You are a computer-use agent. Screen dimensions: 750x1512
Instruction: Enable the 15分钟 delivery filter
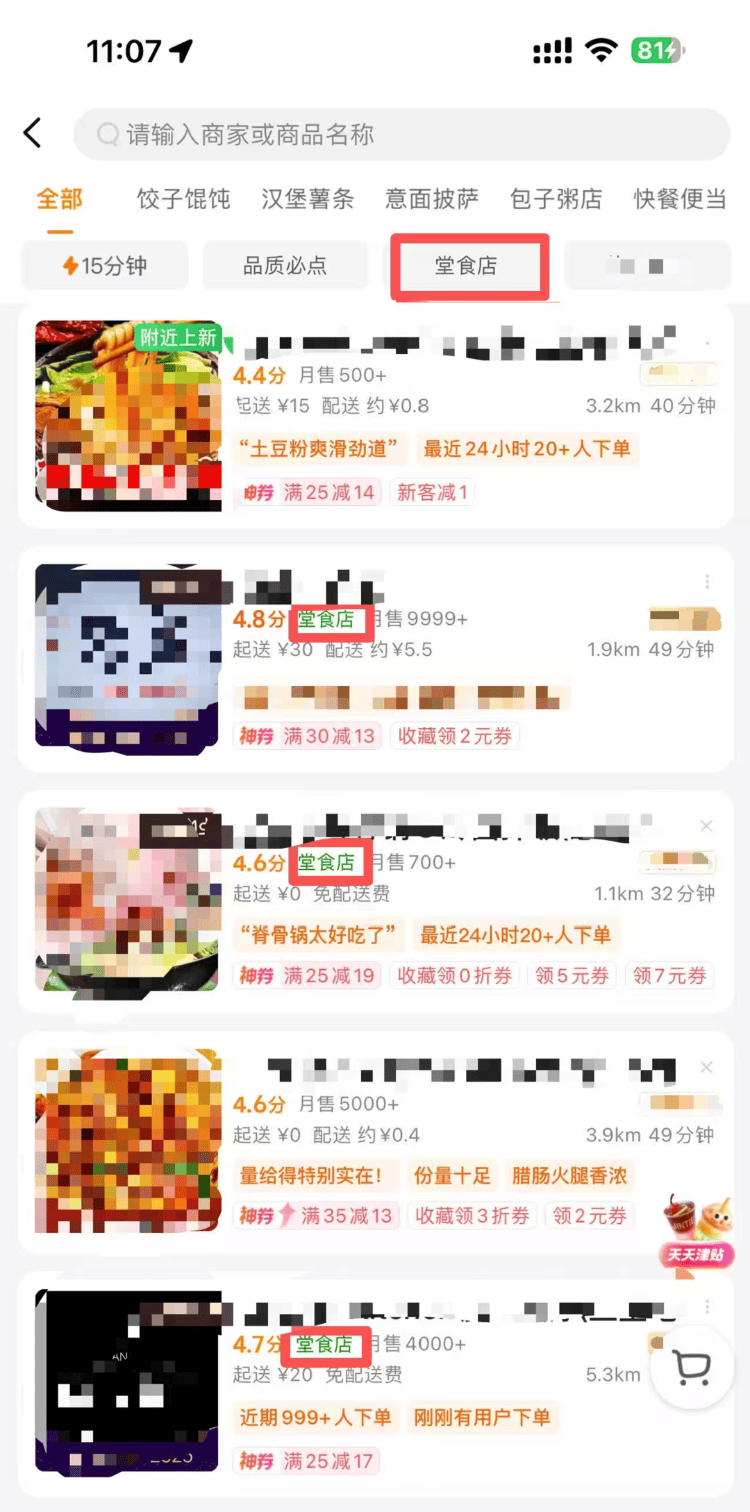pos(104,265)
